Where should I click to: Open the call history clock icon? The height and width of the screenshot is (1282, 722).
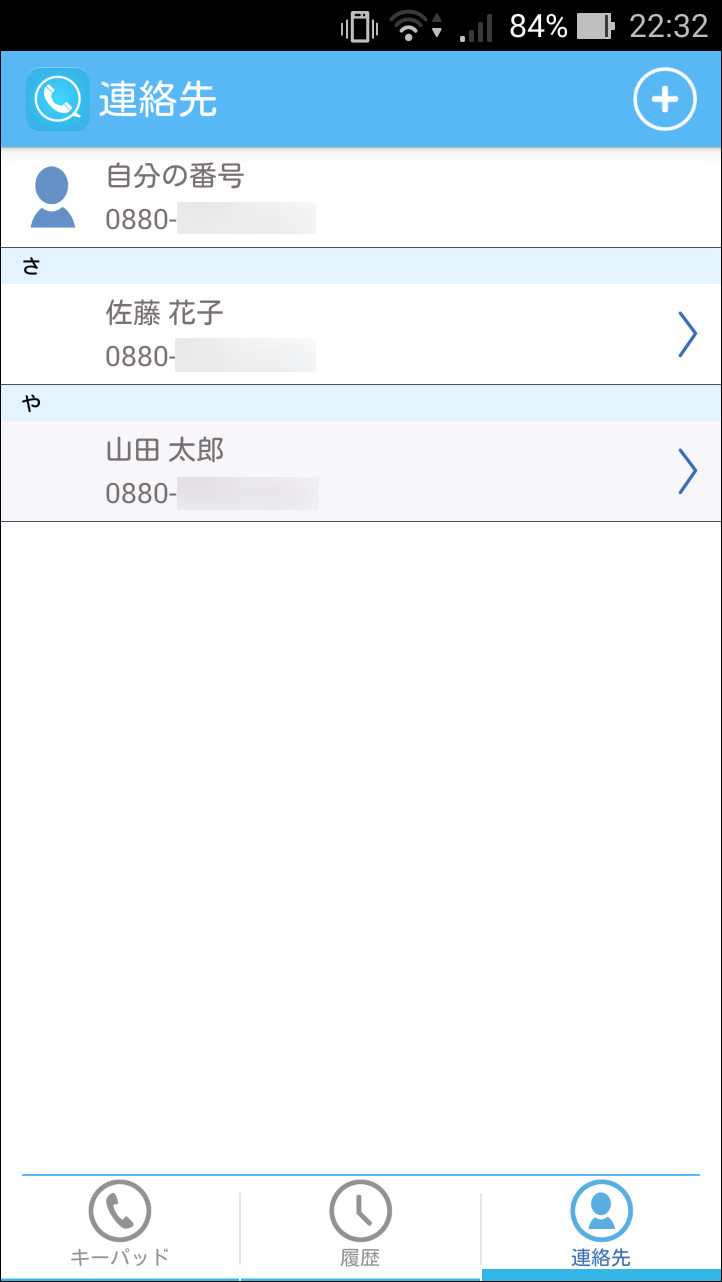(359, 1209)
